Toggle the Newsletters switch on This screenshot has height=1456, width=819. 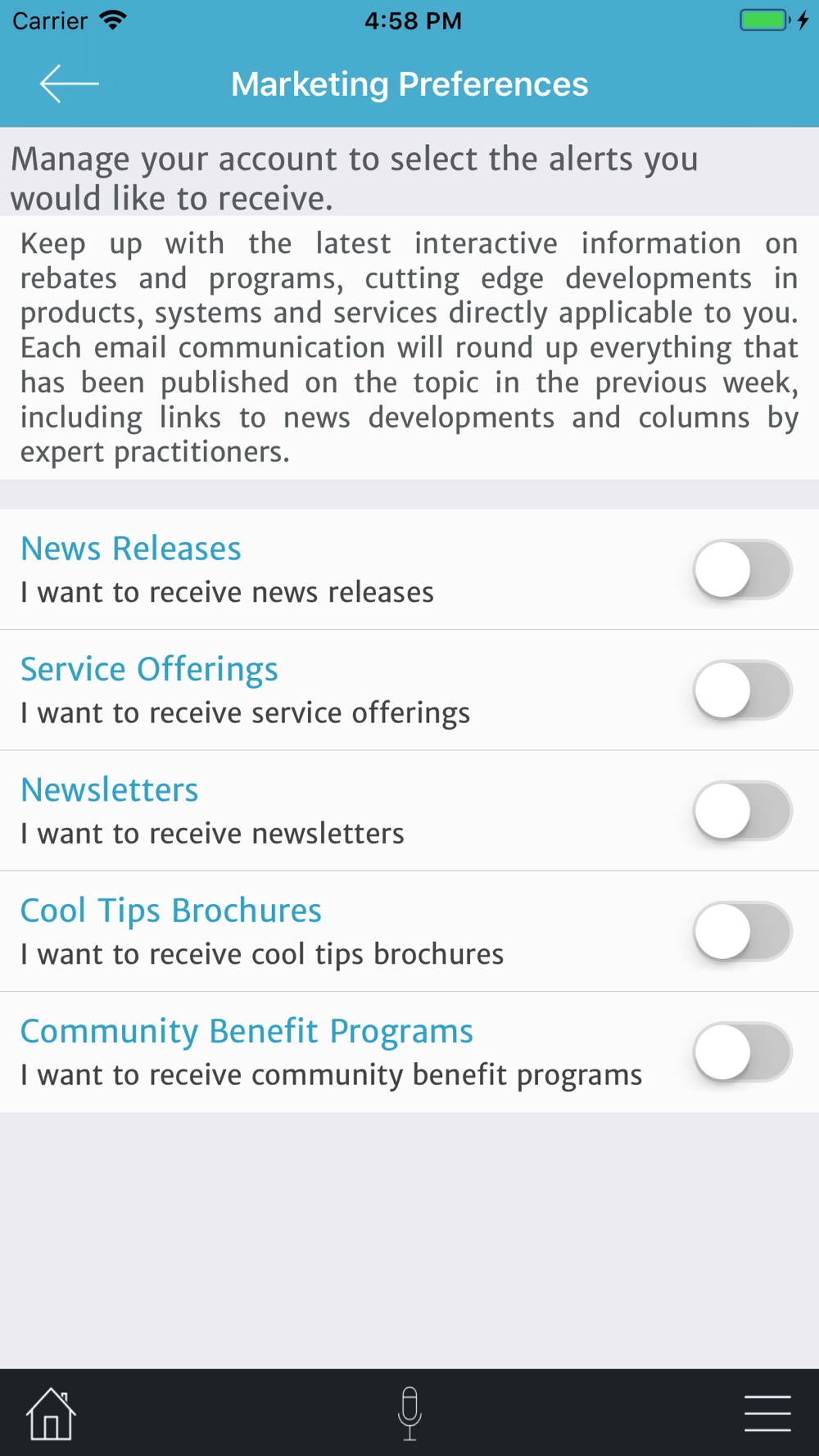click(743, 811)
